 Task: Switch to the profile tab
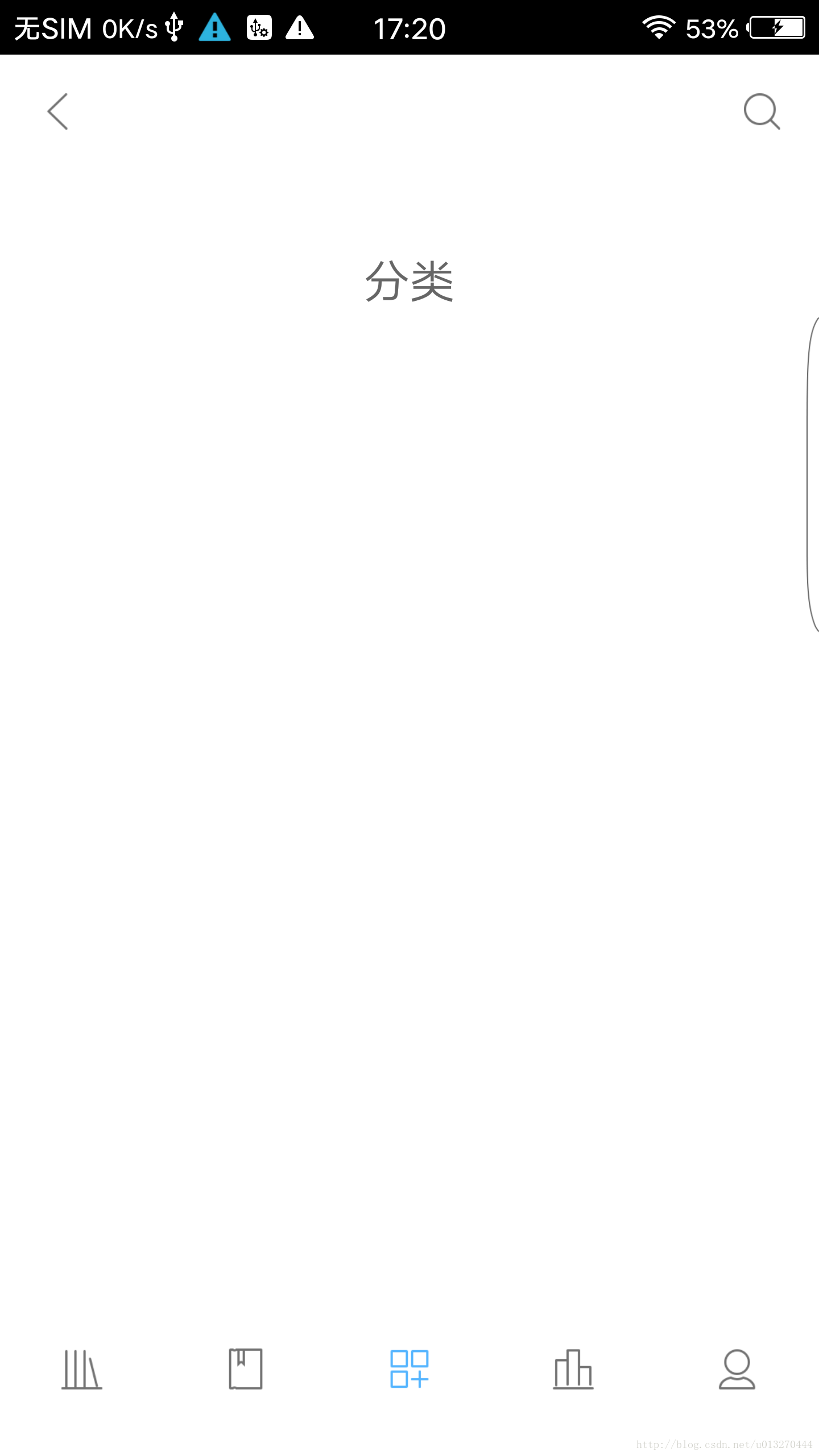[x=737, y=1370]
